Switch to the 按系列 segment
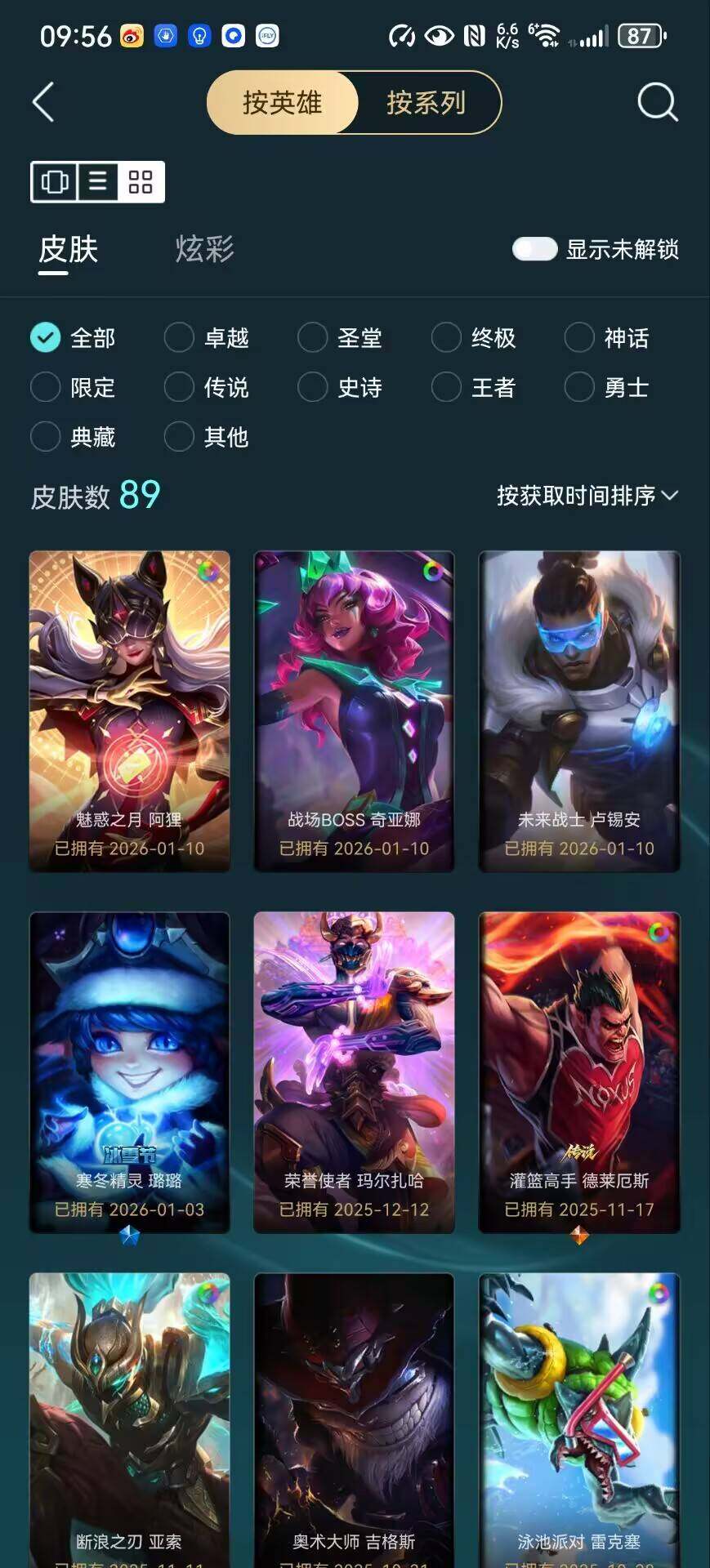Screen dimensions: 710x1568 point(426,103)
